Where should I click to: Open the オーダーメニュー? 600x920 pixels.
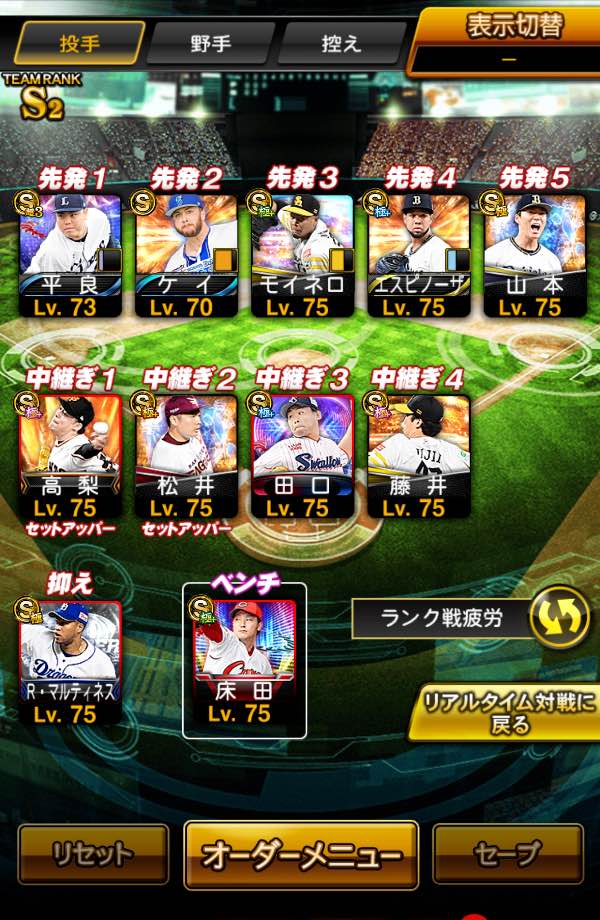(x=301, y=855)
